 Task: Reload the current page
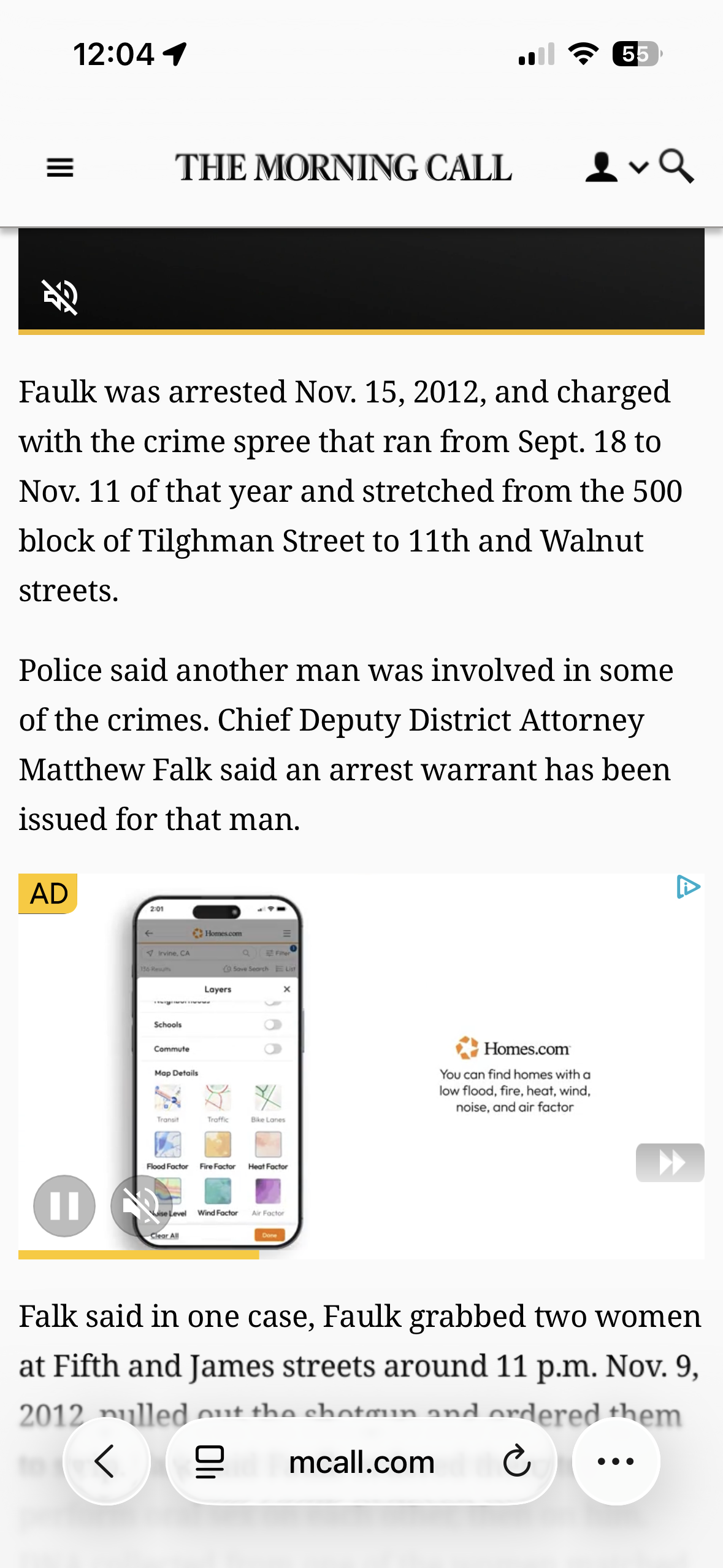pyautogui.click(x=517, y=1461)
